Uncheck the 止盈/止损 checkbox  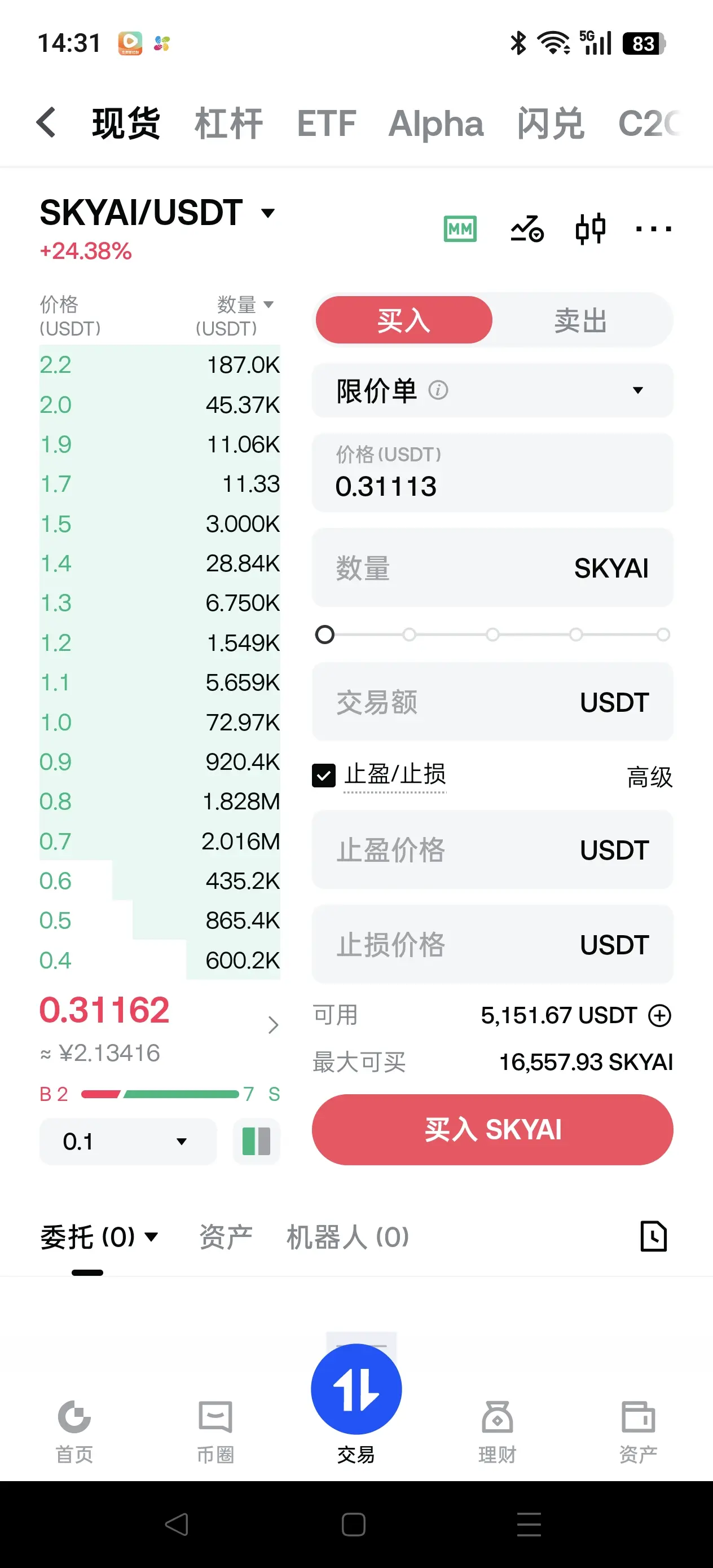click(323, 776)
